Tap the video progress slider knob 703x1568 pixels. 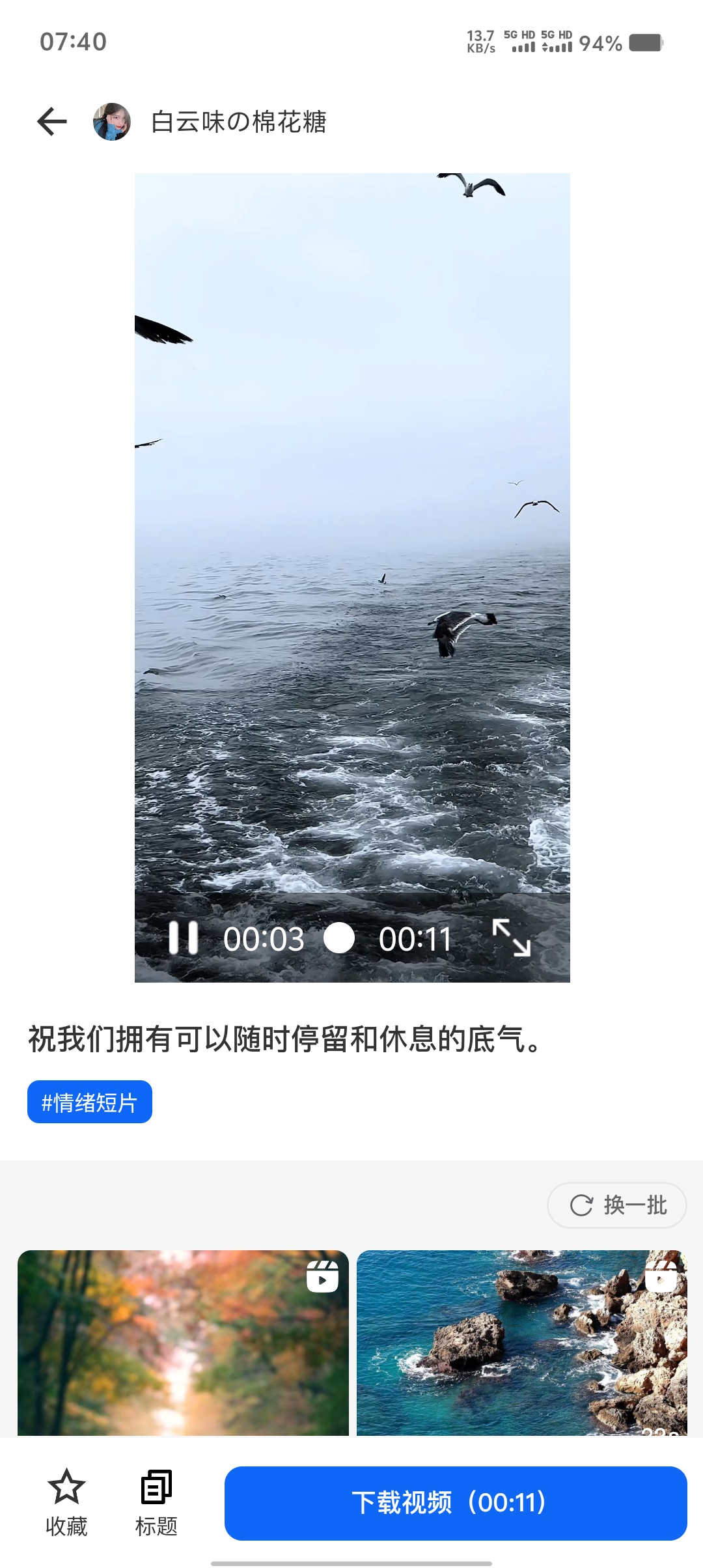pos(339,938)
